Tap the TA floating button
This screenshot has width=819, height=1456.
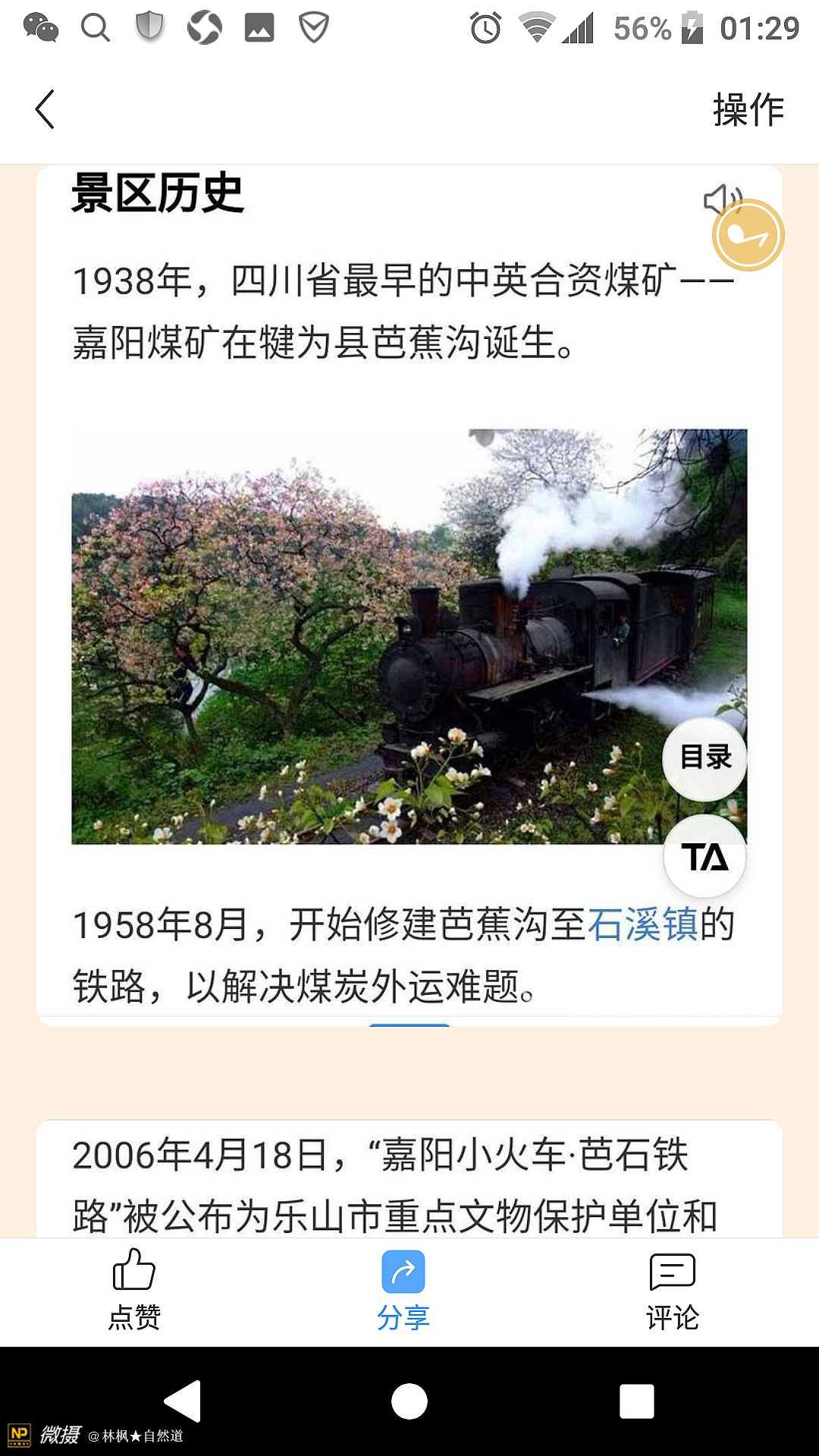click(x=704, y=857)
